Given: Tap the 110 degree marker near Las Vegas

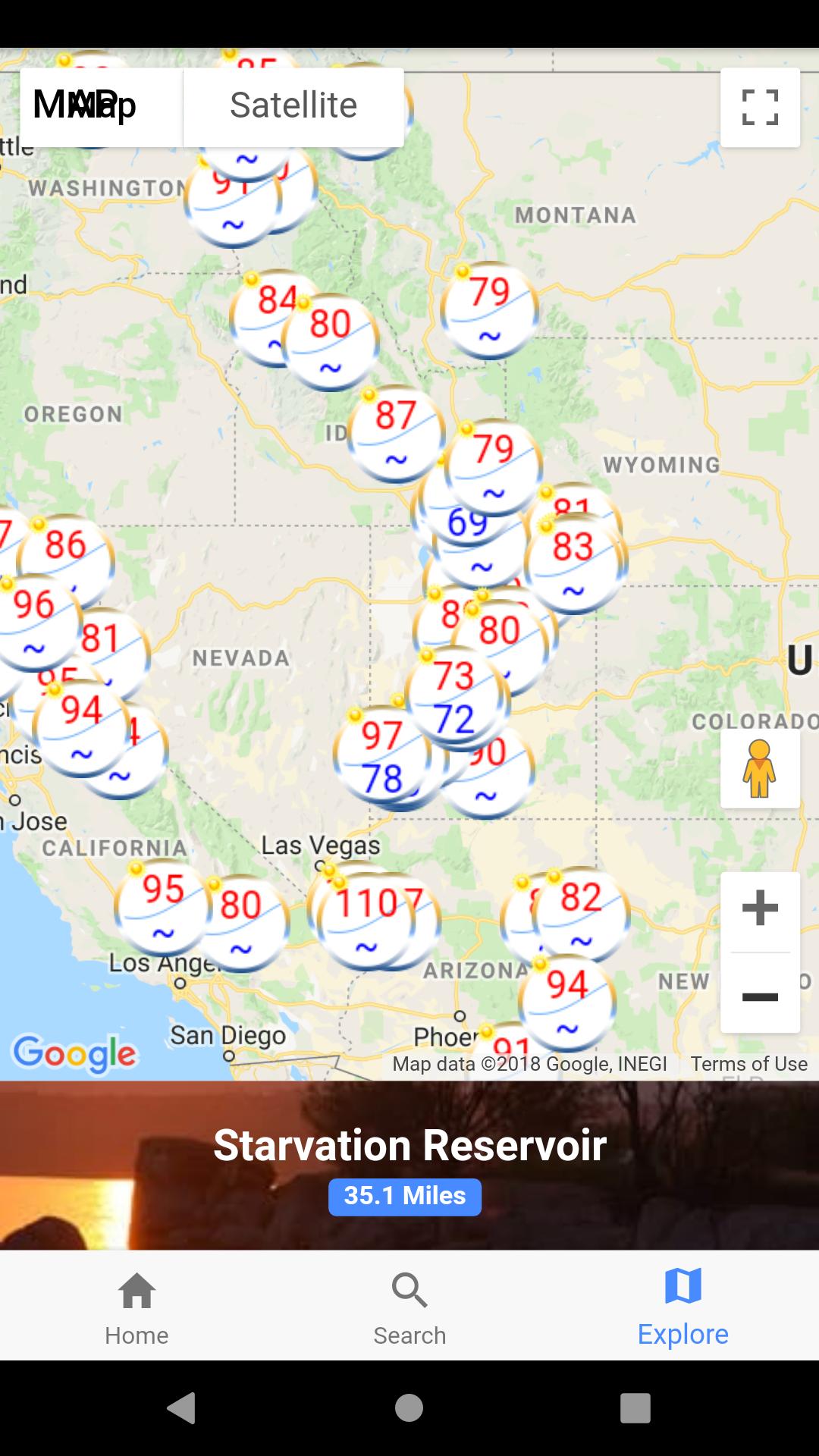Looking at the screenshot, I should pyautogui.click(x=365, y=919).
